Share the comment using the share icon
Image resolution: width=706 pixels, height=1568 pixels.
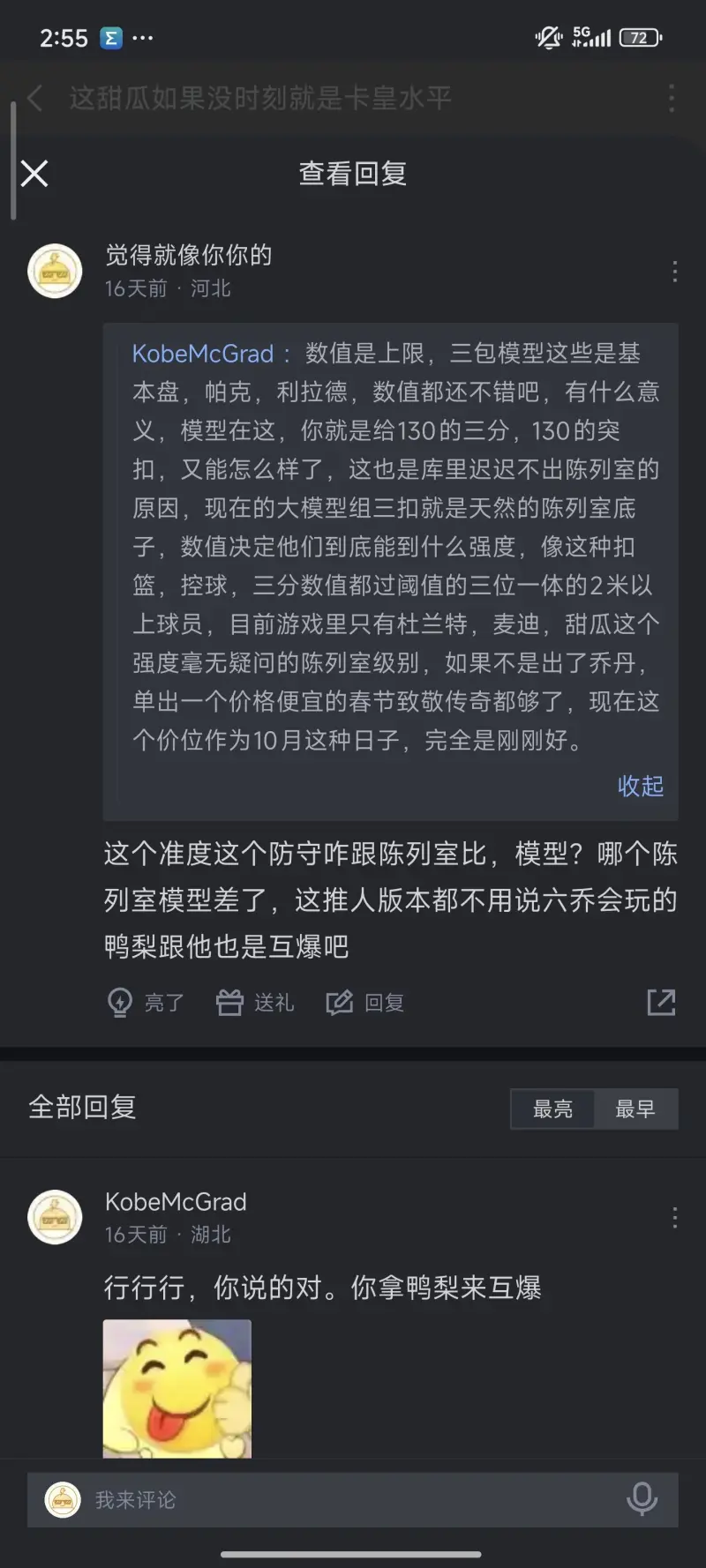coord(661,1002)
